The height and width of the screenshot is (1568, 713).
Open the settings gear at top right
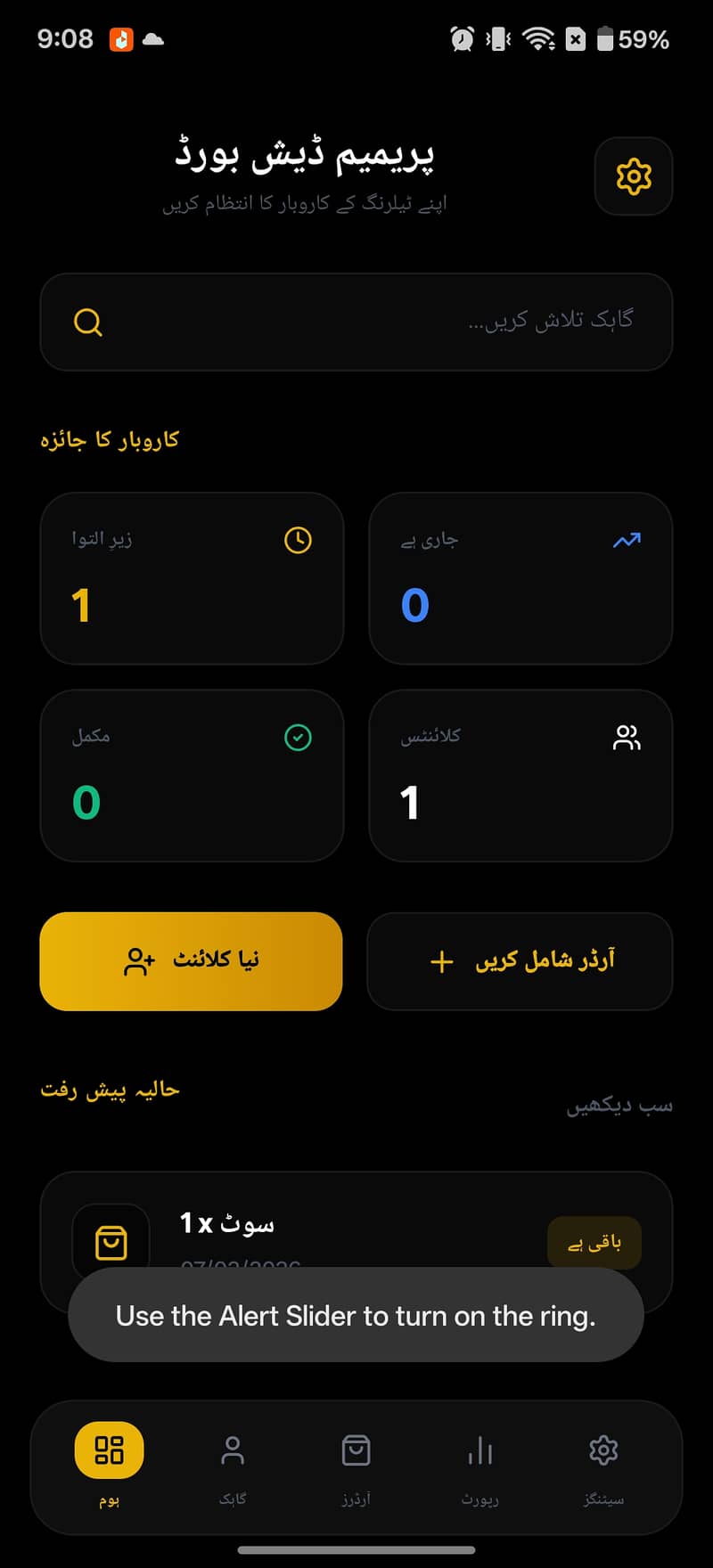634,176
